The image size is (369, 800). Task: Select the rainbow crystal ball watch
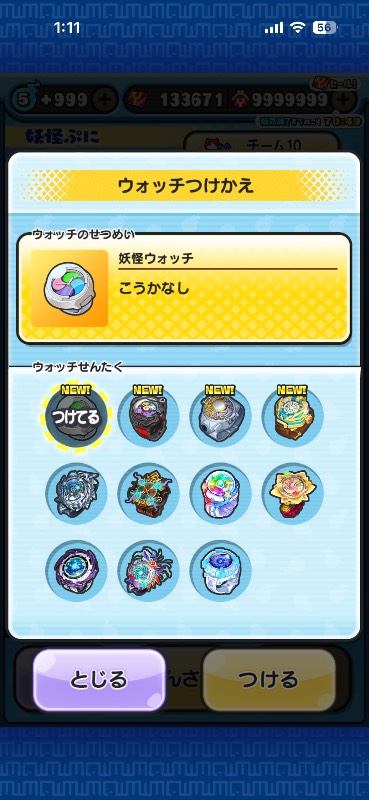point(220,493)
